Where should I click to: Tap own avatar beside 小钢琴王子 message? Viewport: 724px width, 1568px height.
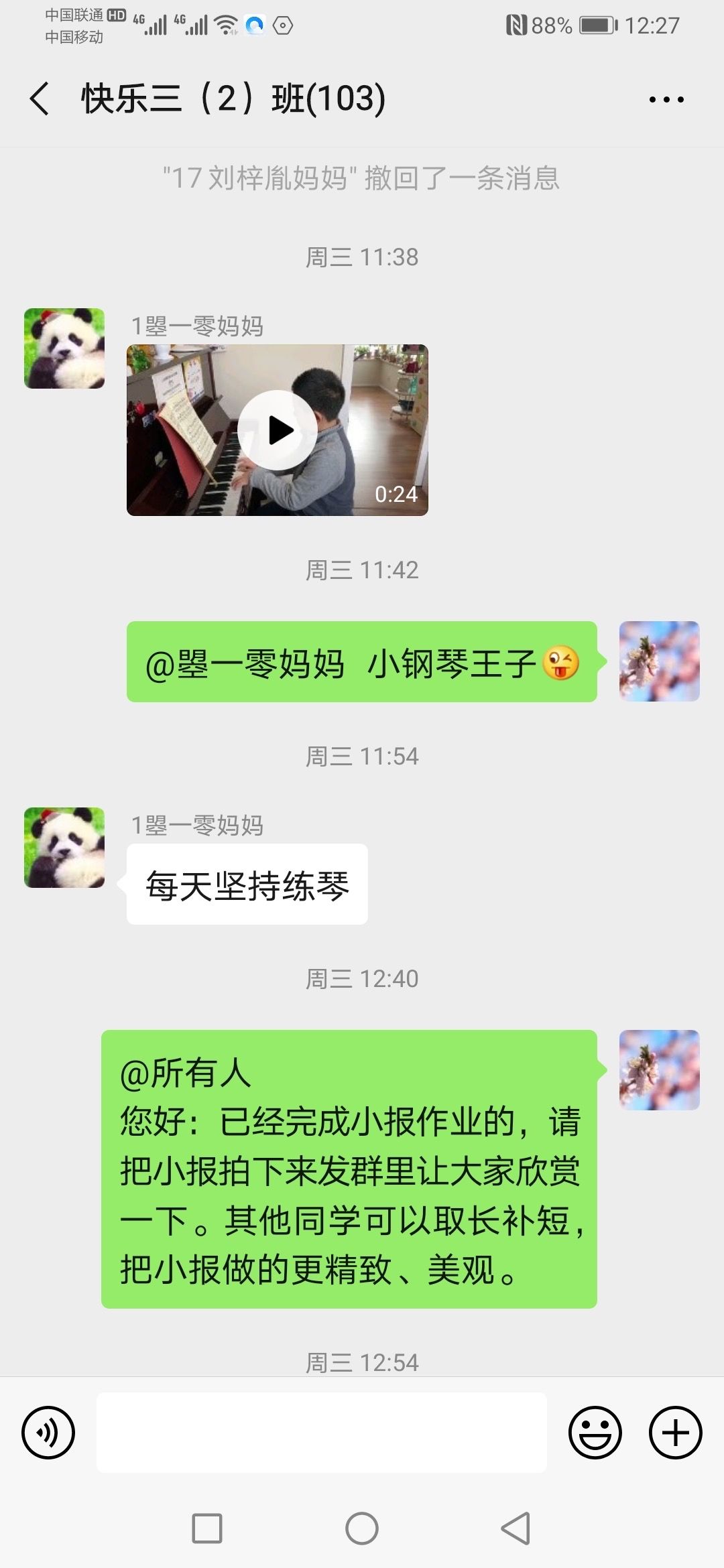point(660,661)
